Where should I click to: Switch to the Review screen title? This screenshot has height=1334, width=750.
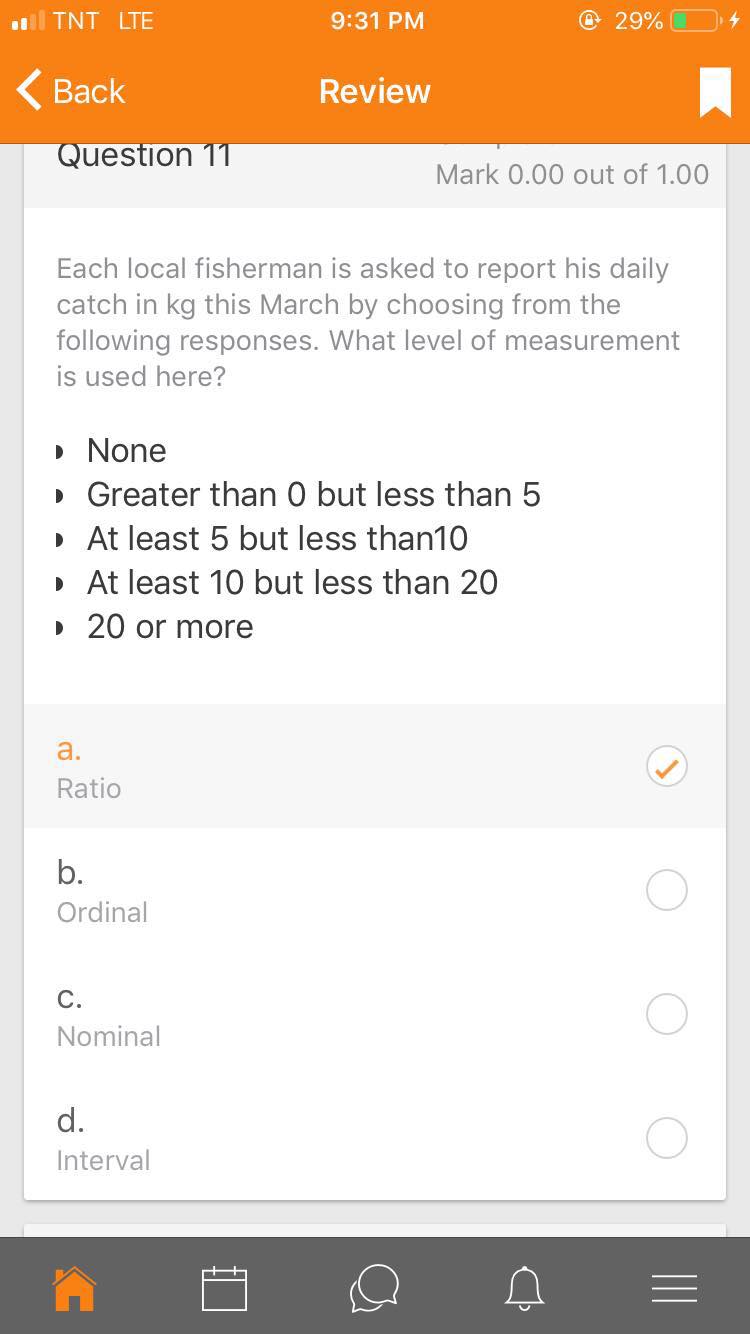point(374,90)
